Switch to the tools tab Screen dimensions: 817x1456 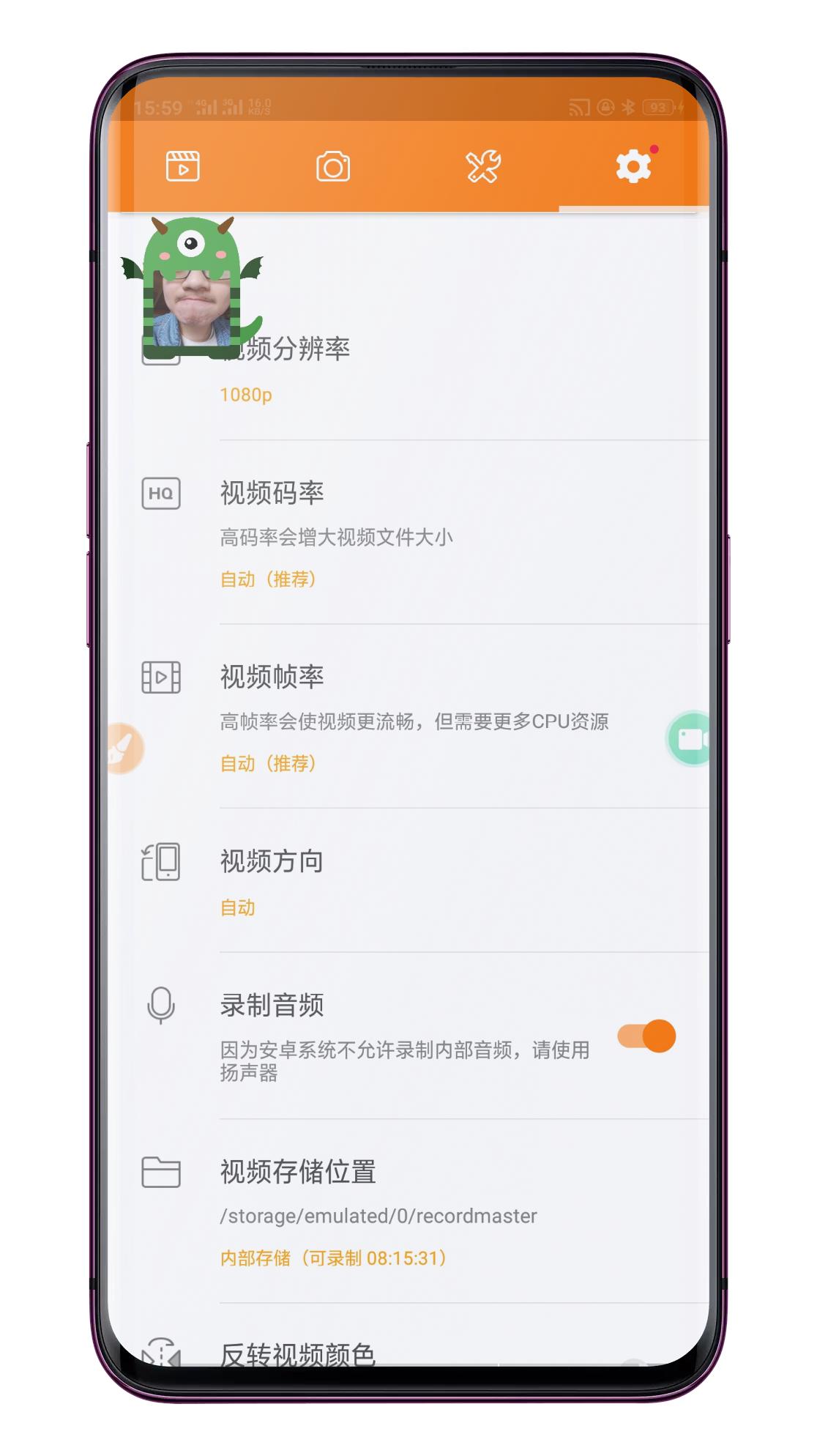click(x=483, y=166)
